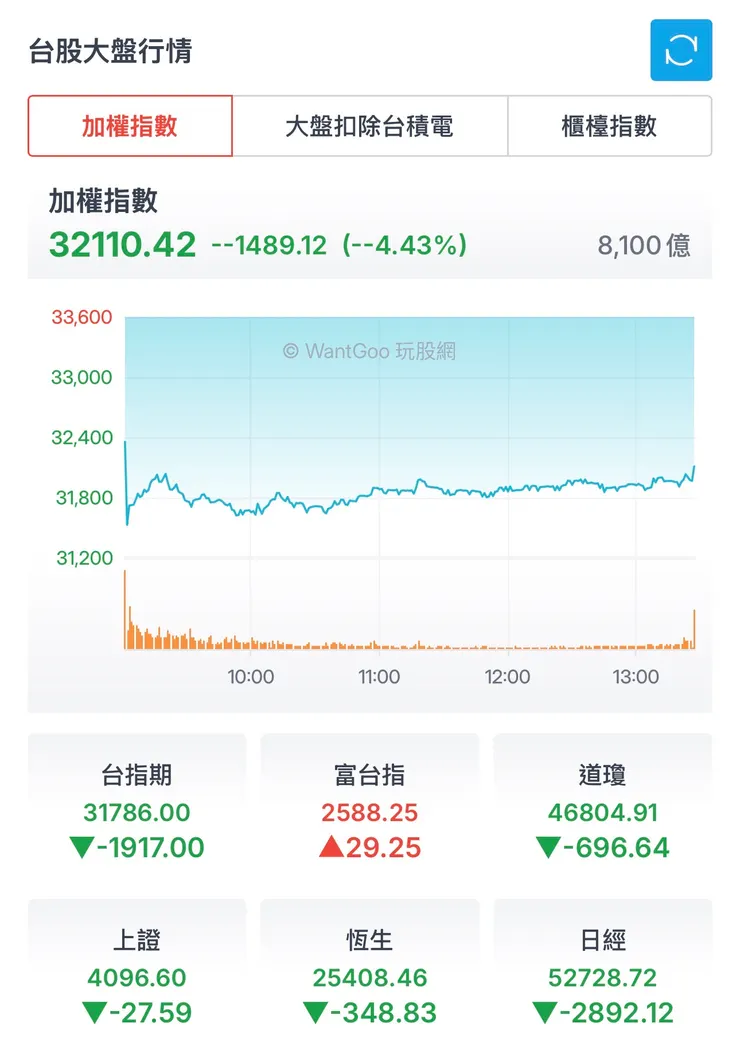740x1056 pixels.
Task: Click the blue refresh icon
Action: 681,48
